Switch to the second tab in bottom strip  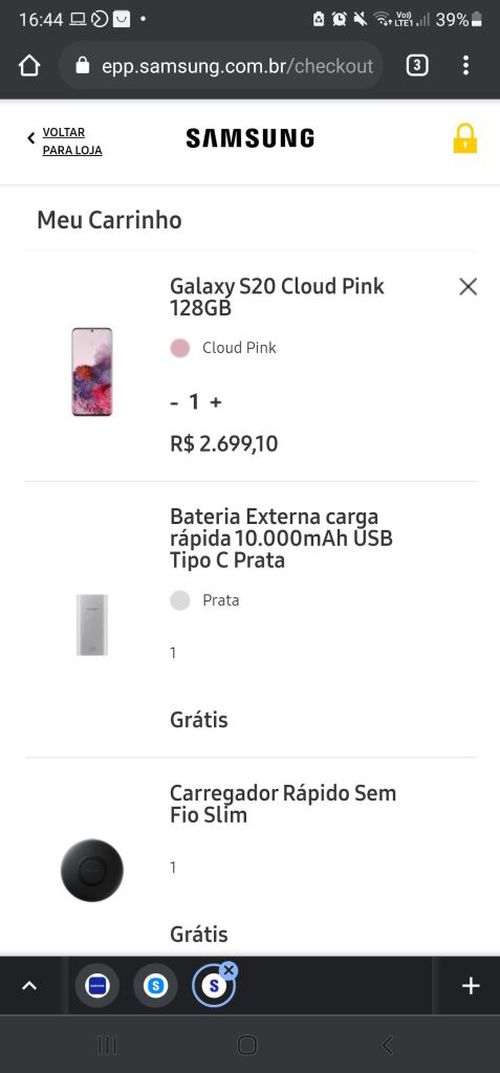(x=155, y=986)
